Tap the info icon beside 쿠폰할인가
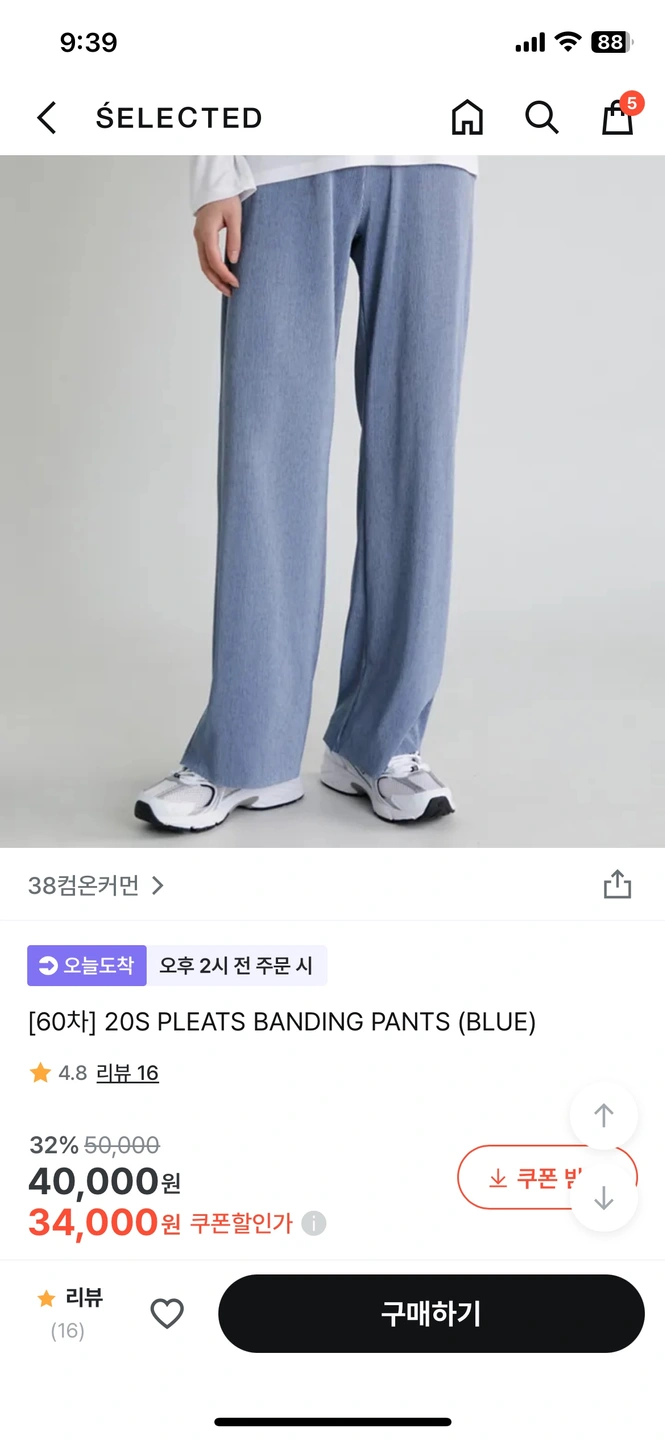 tap(314, 1223)
